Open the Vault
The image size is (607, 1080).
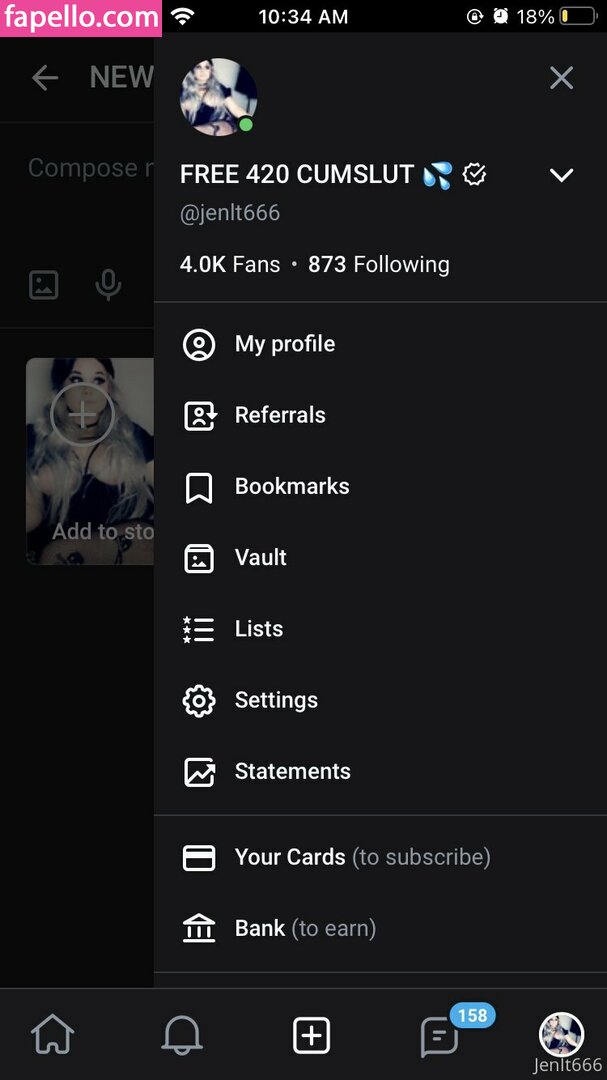pyautogui.click(x=260, y=557)
